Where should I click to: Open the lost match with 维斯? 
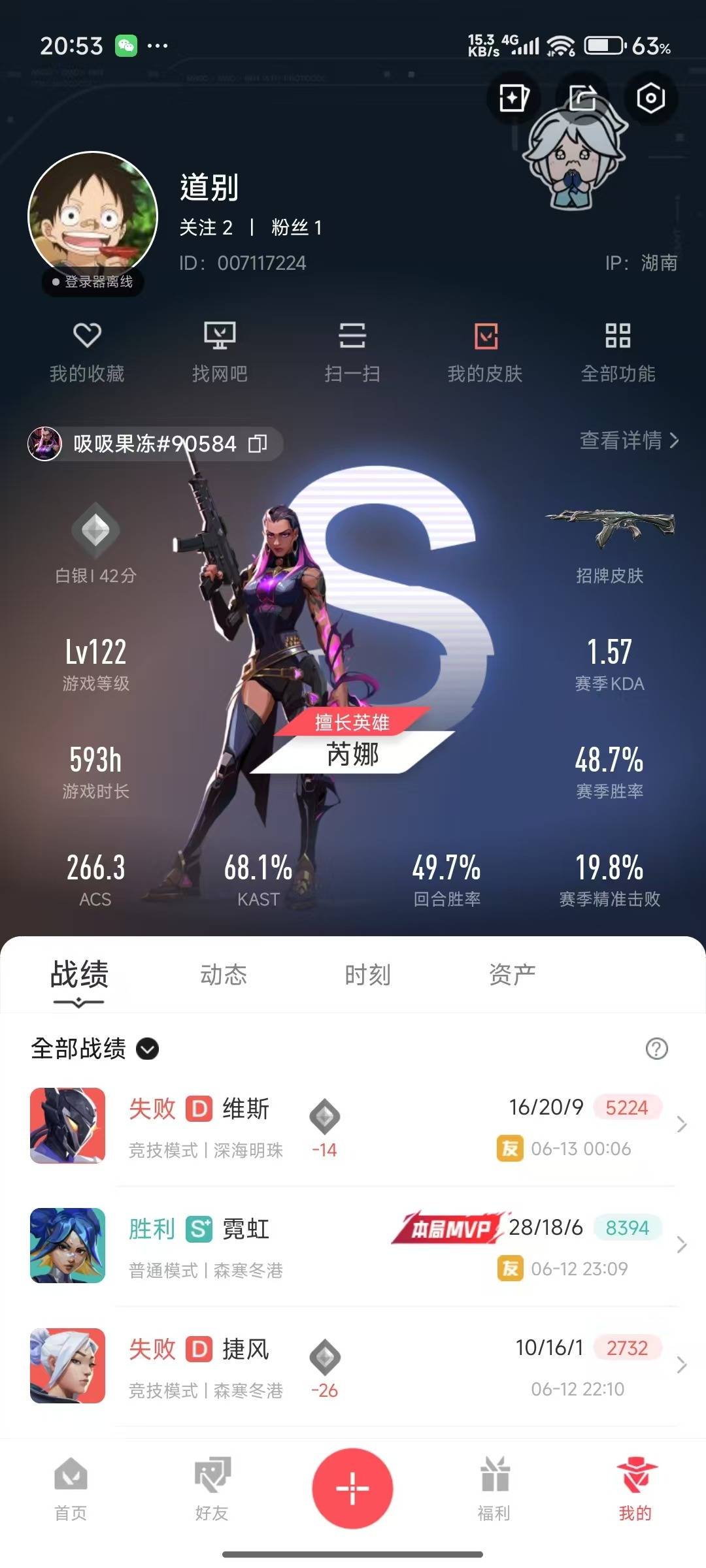pyautogui.click(x=353, y=1126)
